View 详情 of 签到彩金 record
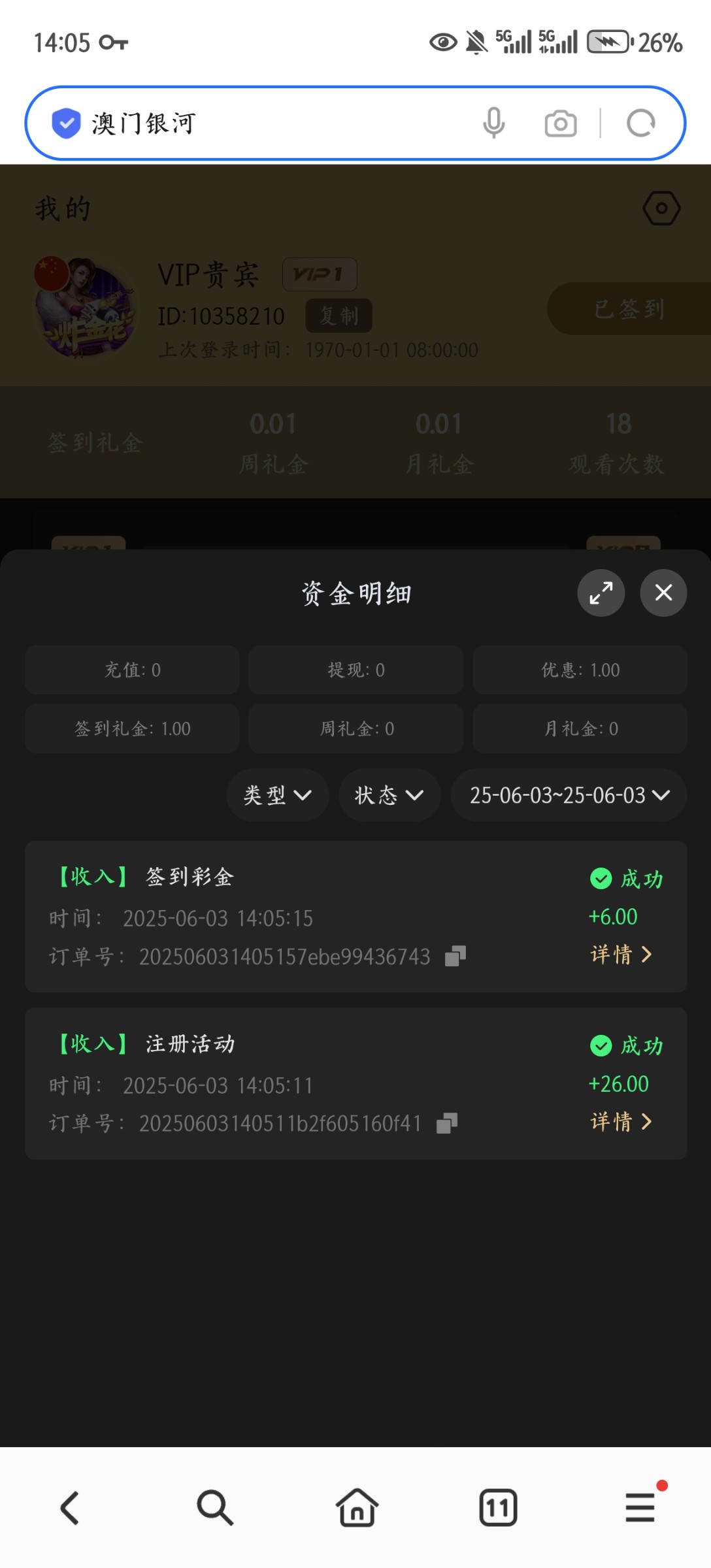 click(x=621, y=955)
